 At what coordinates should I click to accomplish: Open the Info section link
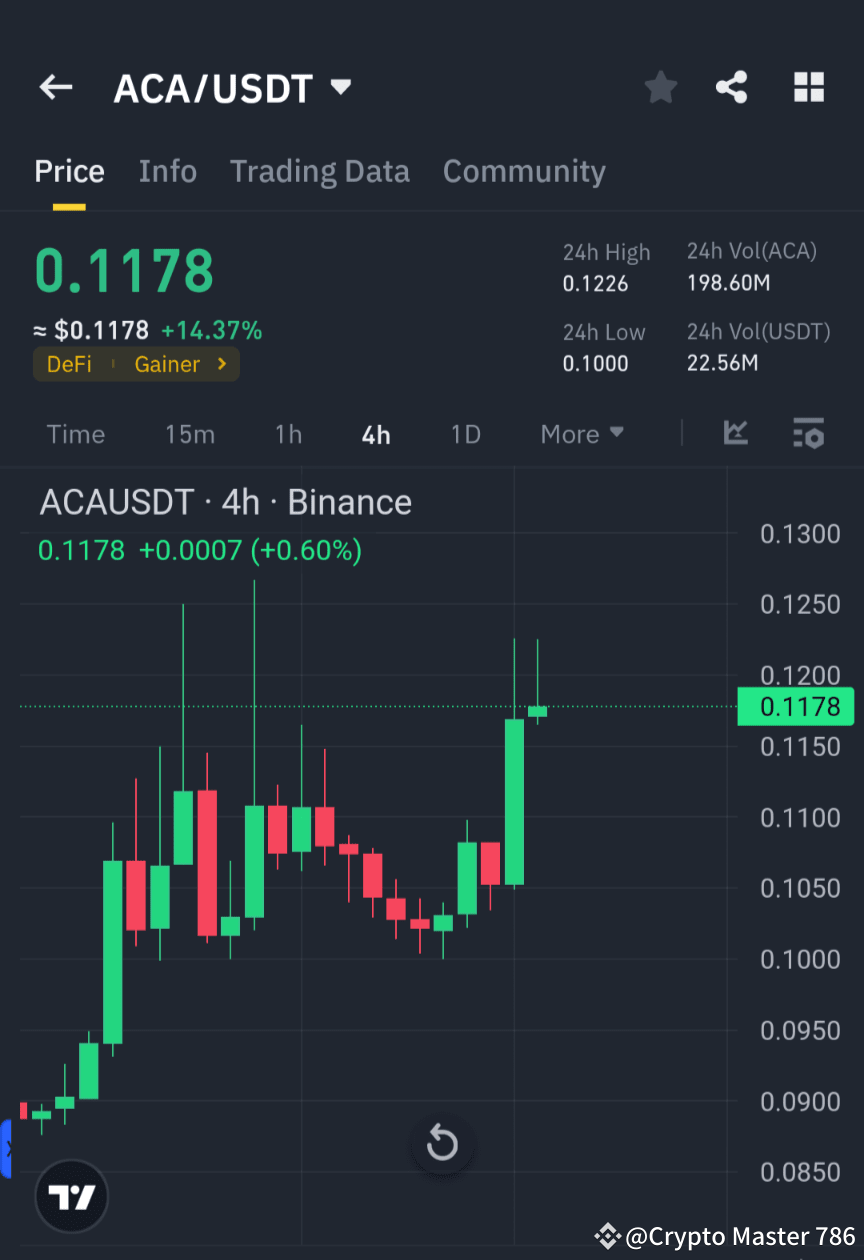pos(167,171)
